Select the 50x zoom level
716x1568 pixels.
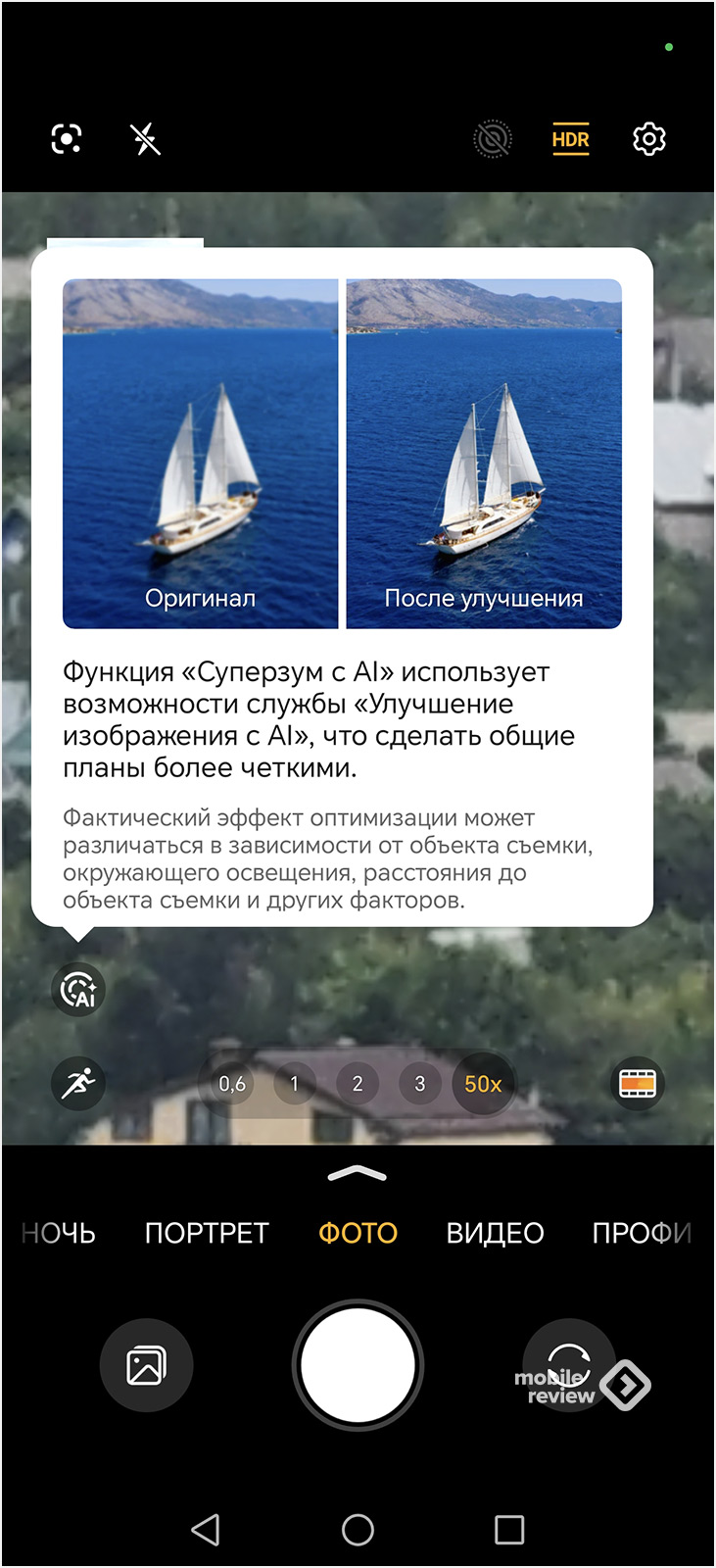pos(483,1084)
